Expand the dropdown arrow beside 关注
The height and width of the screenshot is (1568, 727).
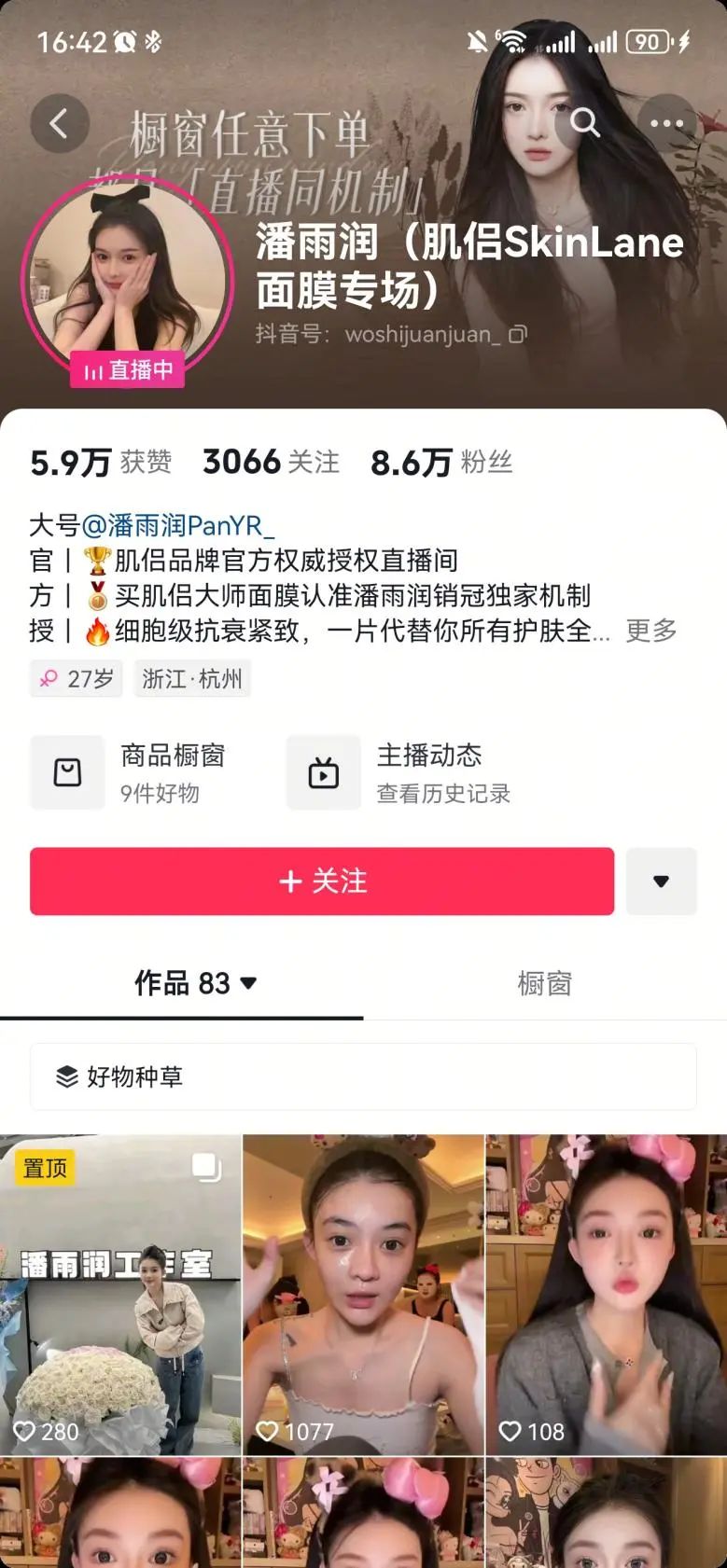tap(661, 881)
